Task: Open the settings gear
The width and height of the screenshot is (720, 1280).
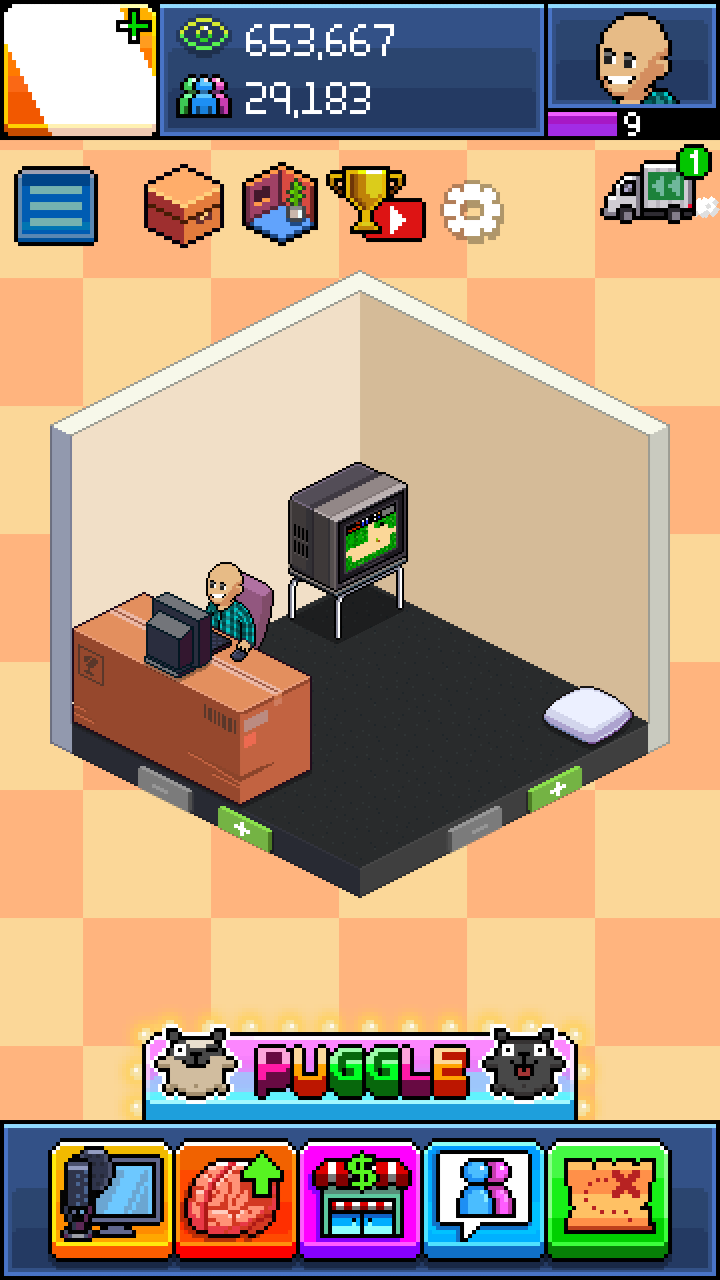Action: click(x=472, y=211)
